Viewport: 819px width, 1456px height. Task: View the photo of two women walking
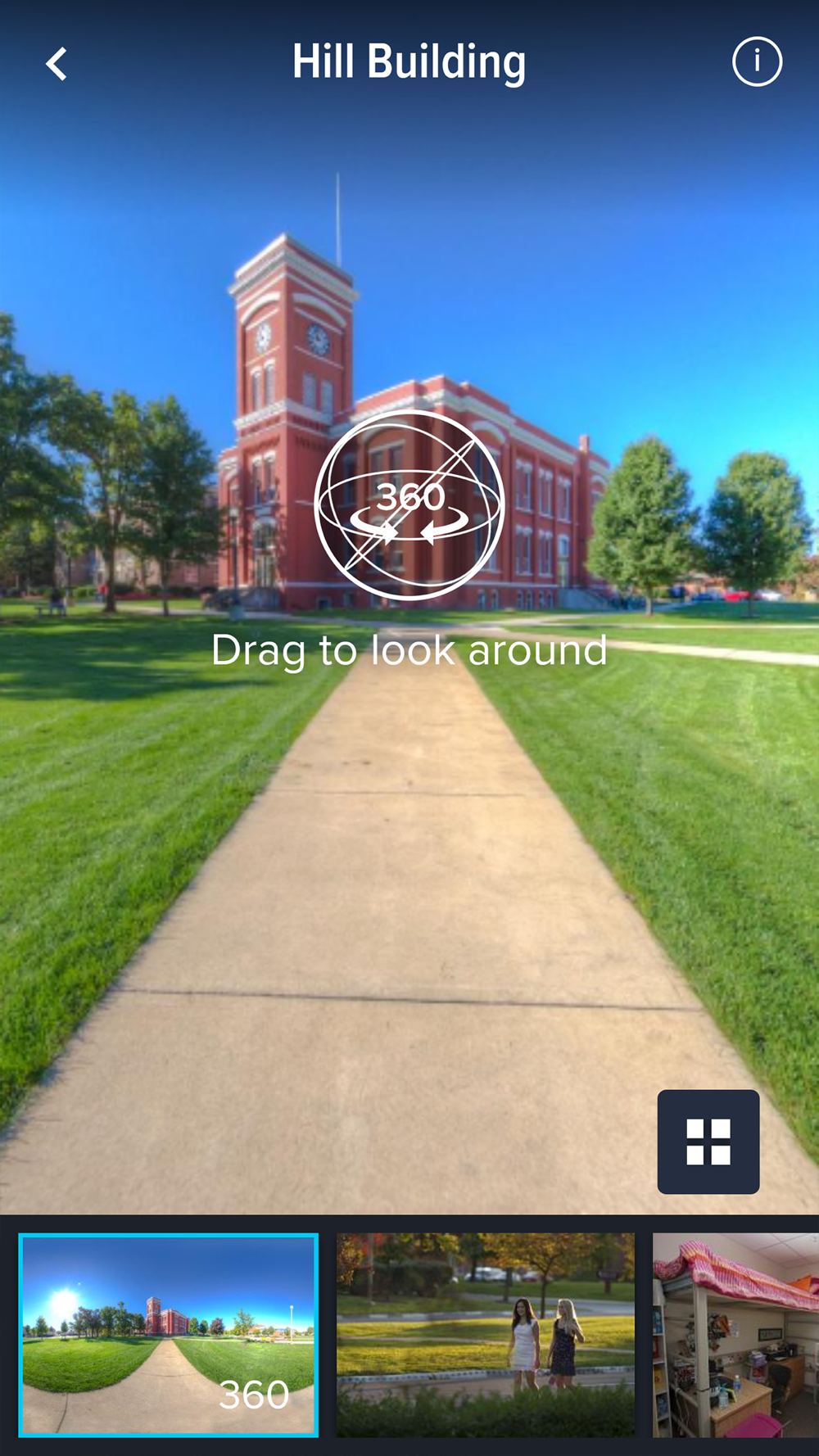(x=486, y=1335)
